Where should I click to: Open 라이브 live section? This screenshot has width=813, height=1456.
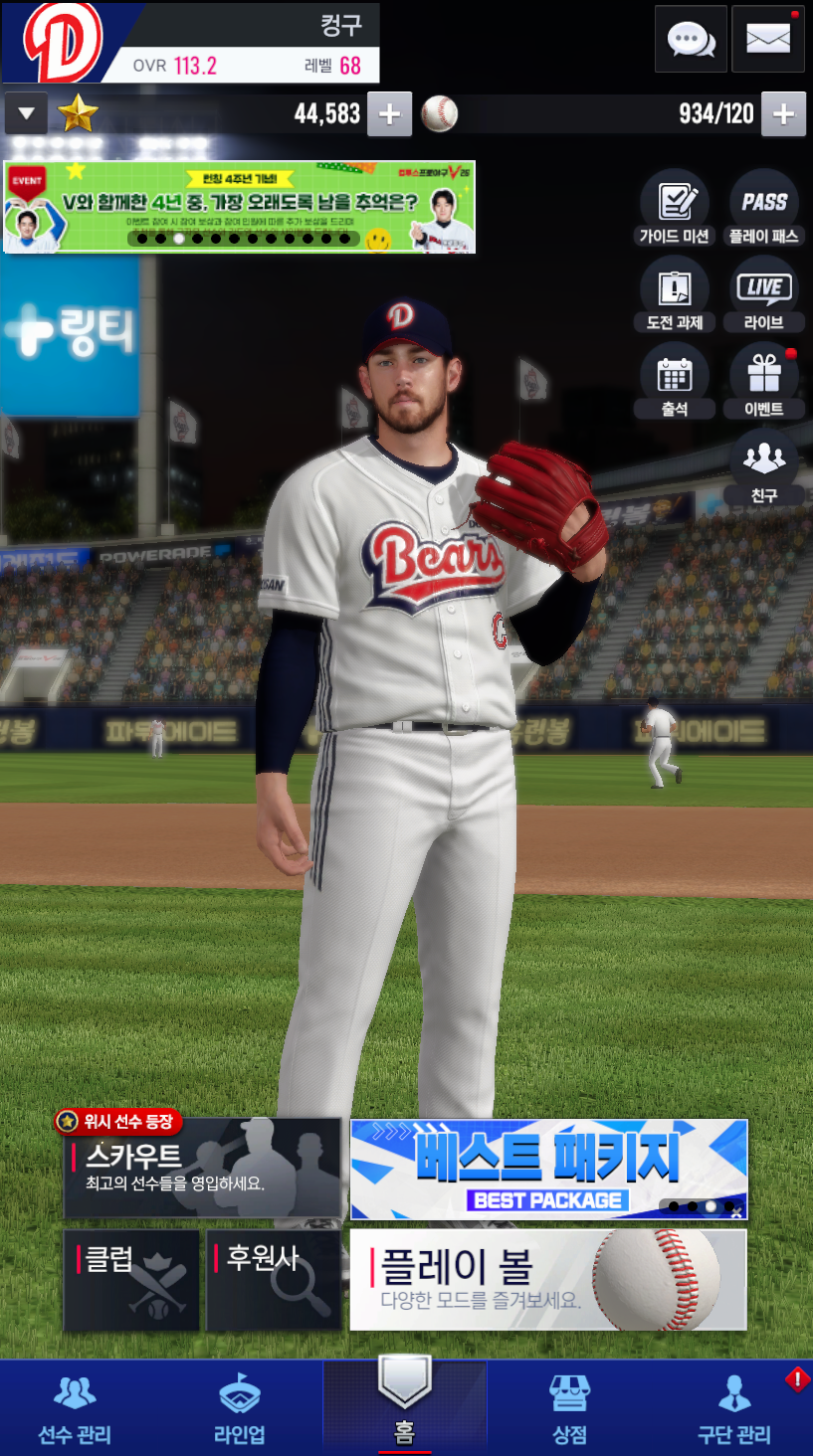point(764,294)
